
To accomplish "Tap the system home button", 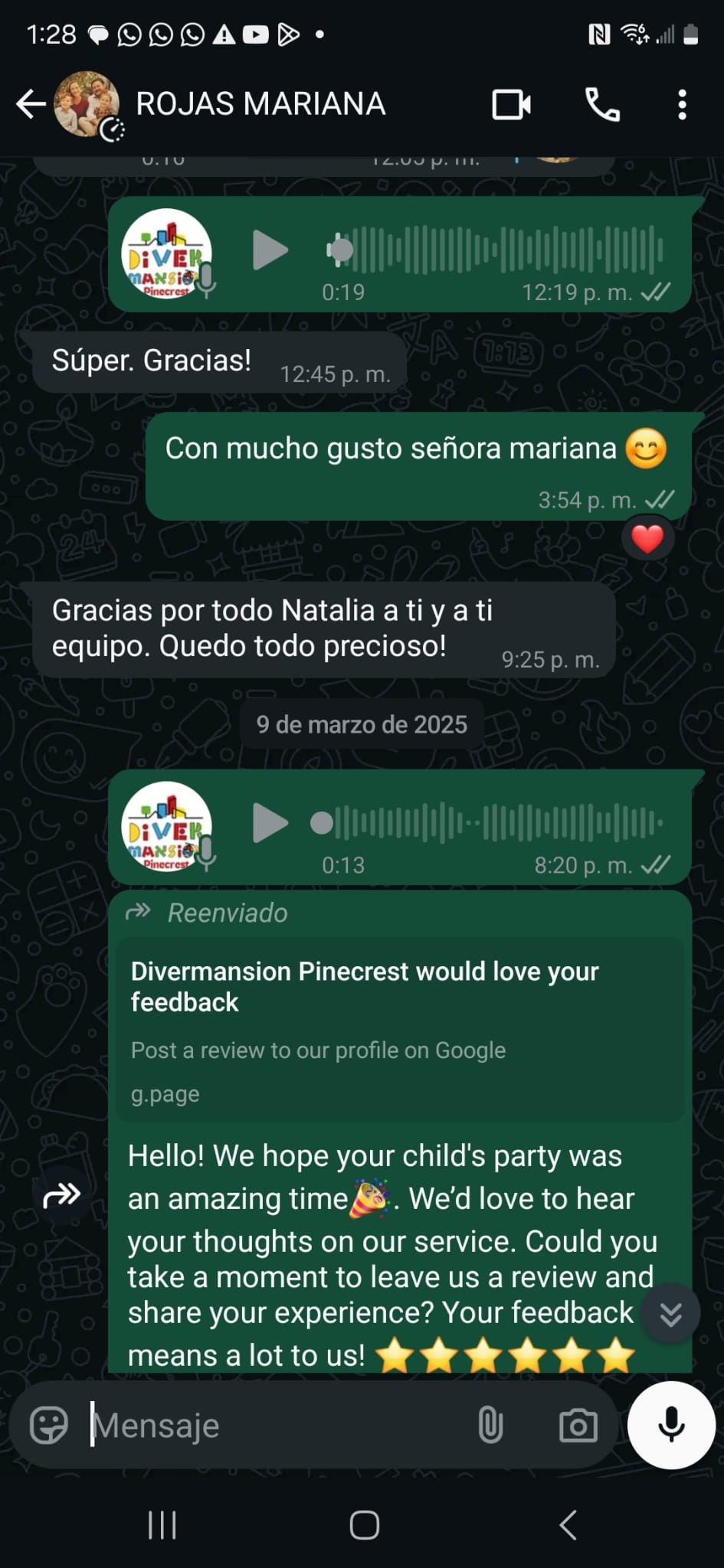I will (x=365, y=1524).
